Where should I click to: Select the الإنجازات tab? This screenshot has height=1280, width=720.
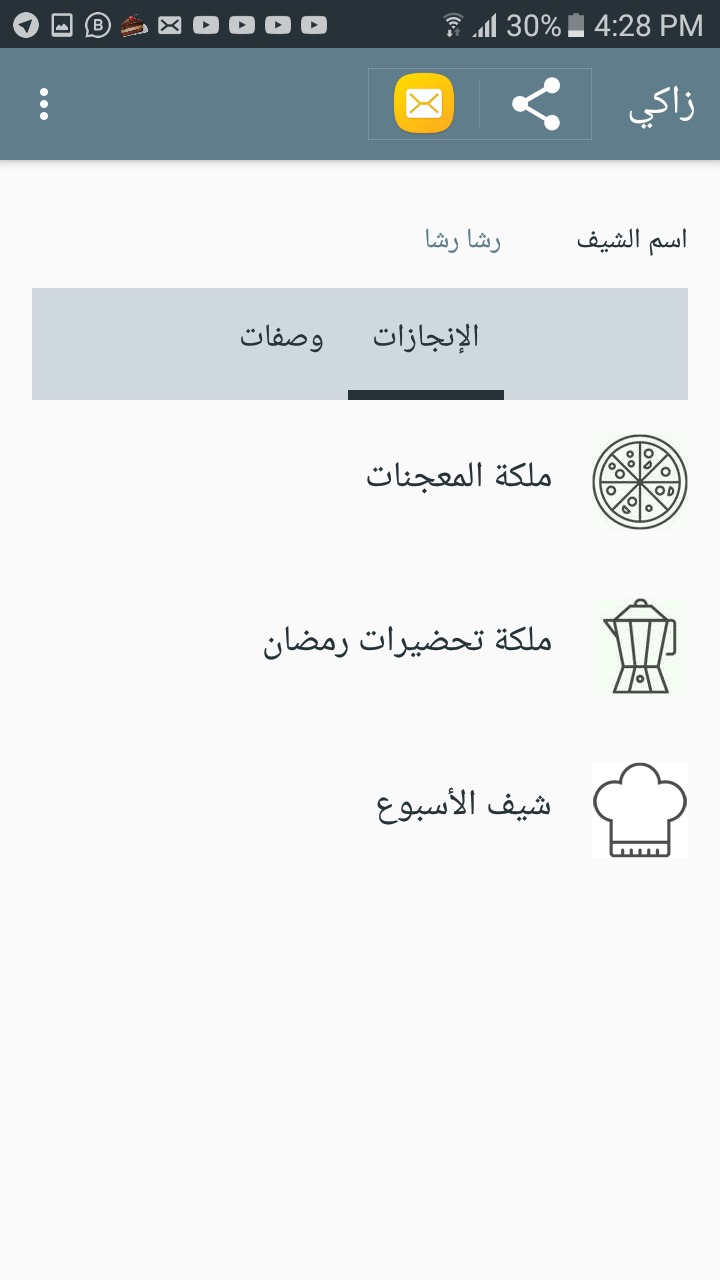point(426,338)
